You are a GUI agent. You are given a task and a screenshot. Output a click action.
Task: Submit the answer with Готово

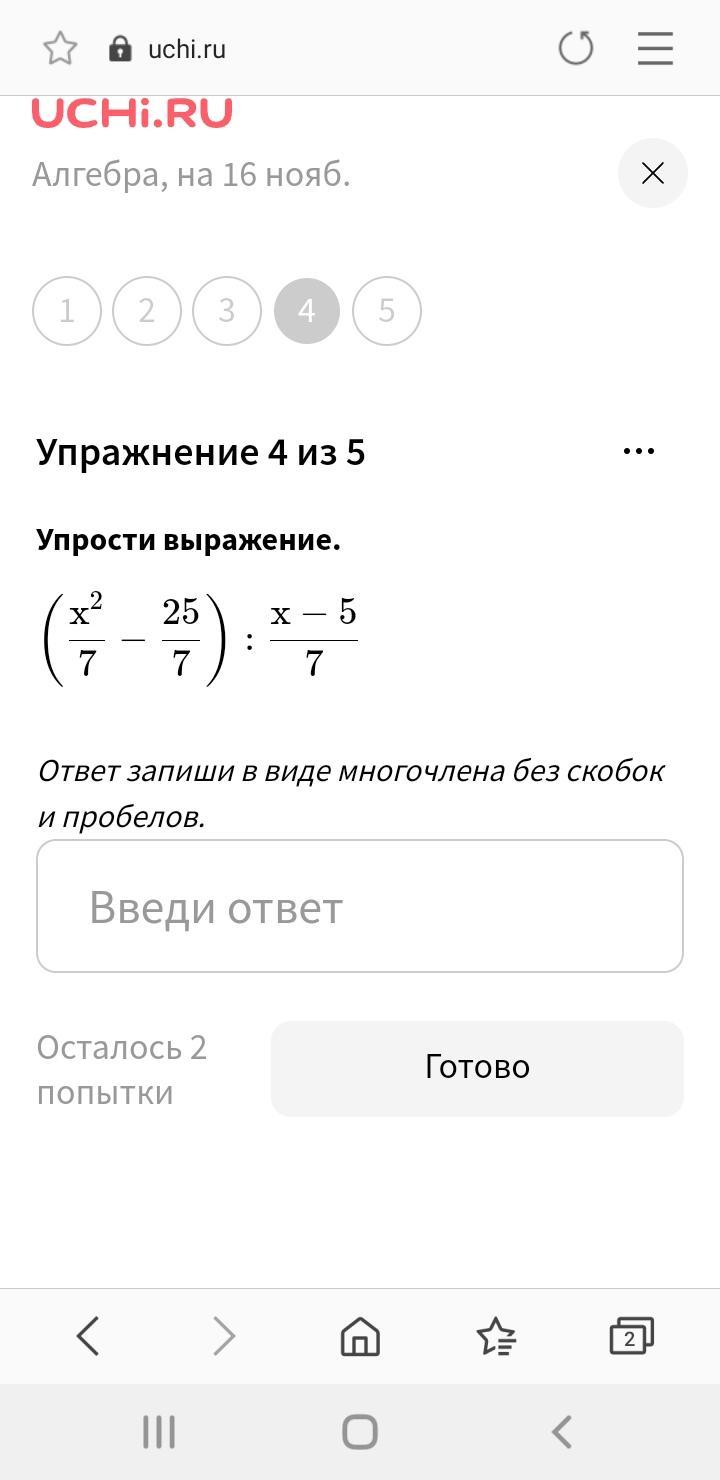[477, 1067]
